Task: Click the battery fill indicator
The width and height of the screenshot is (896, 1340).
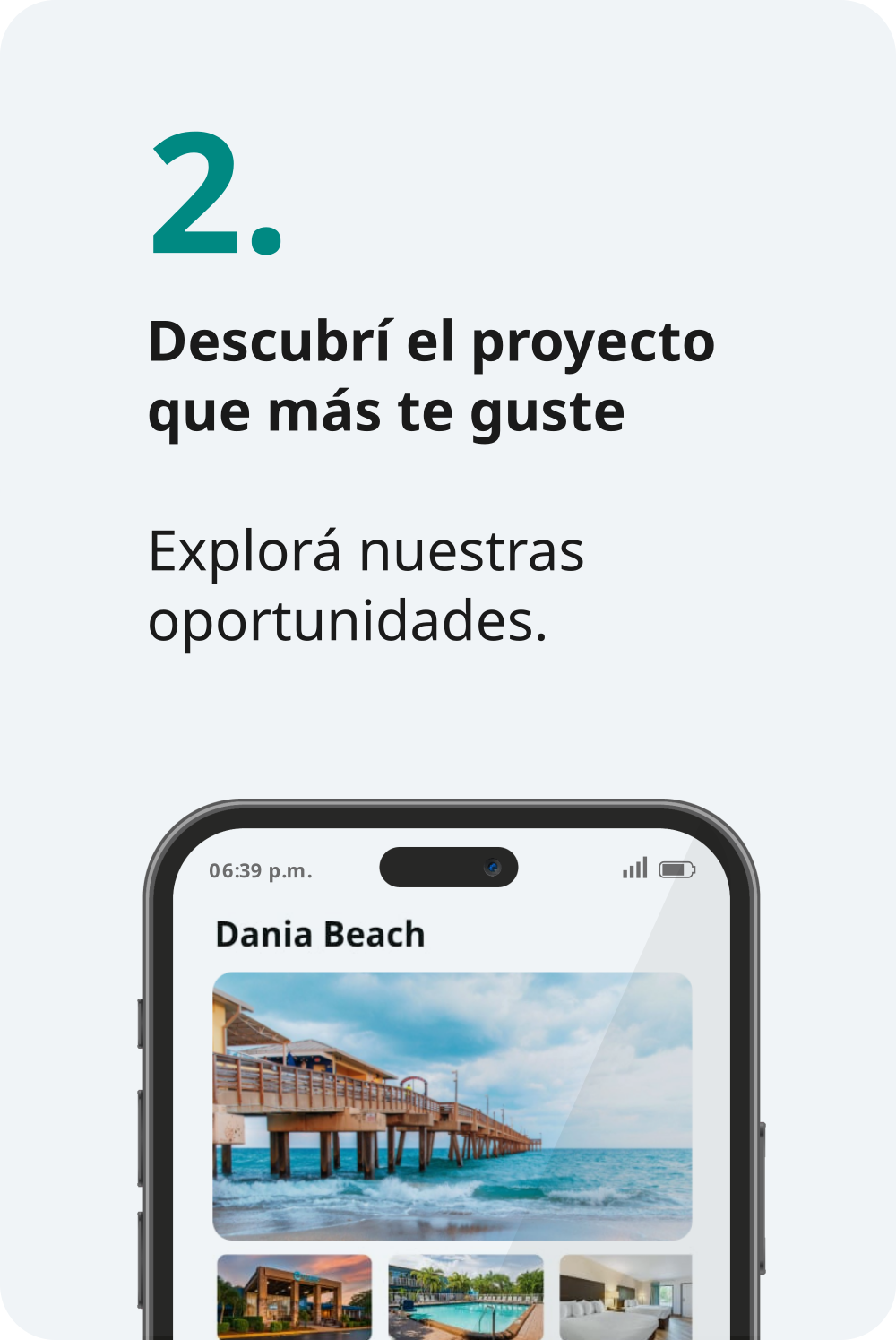Action: pos(673,868)
